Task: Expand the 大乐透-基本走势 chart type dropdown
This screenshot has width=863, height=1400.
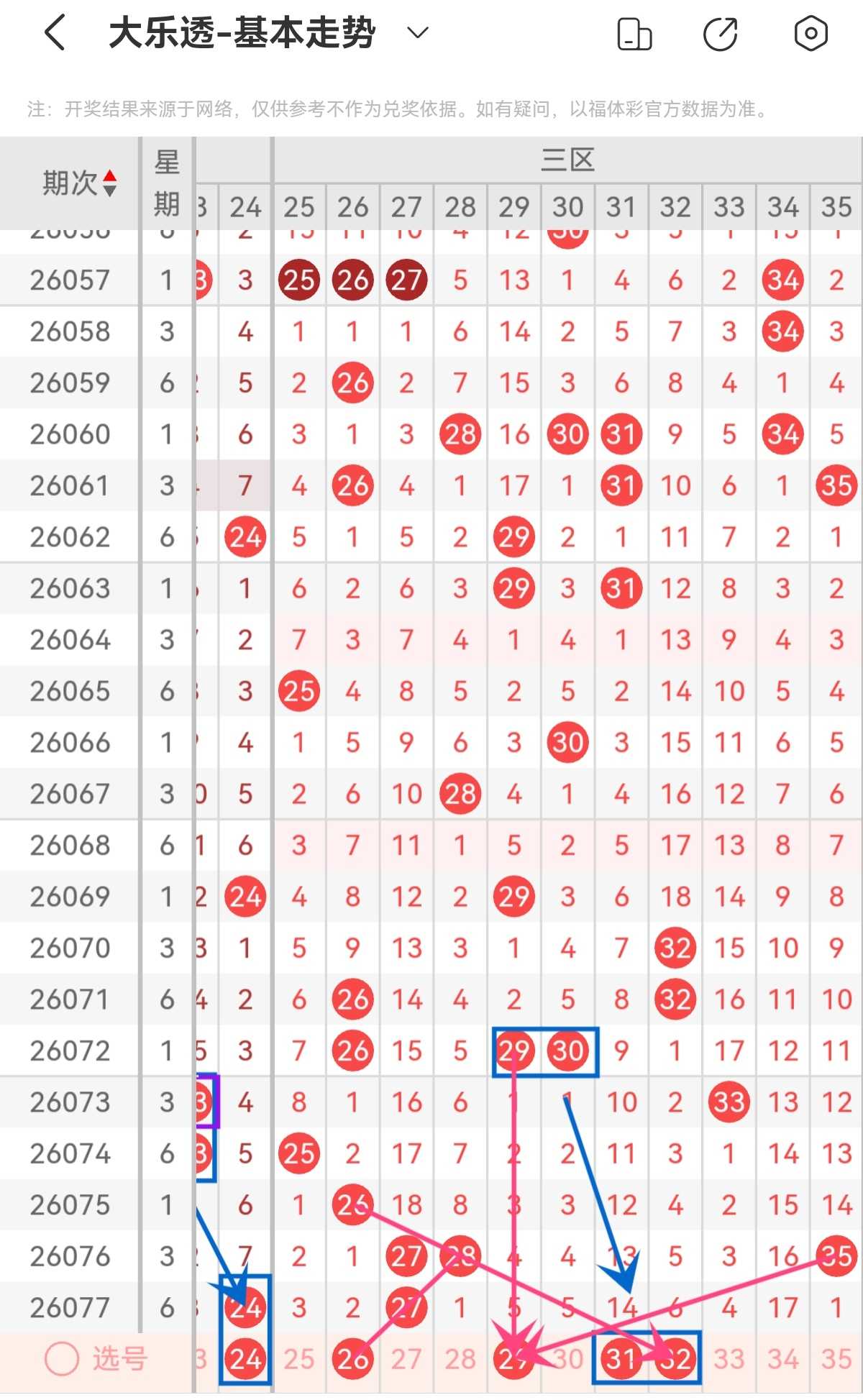Action: click(418, 33)
